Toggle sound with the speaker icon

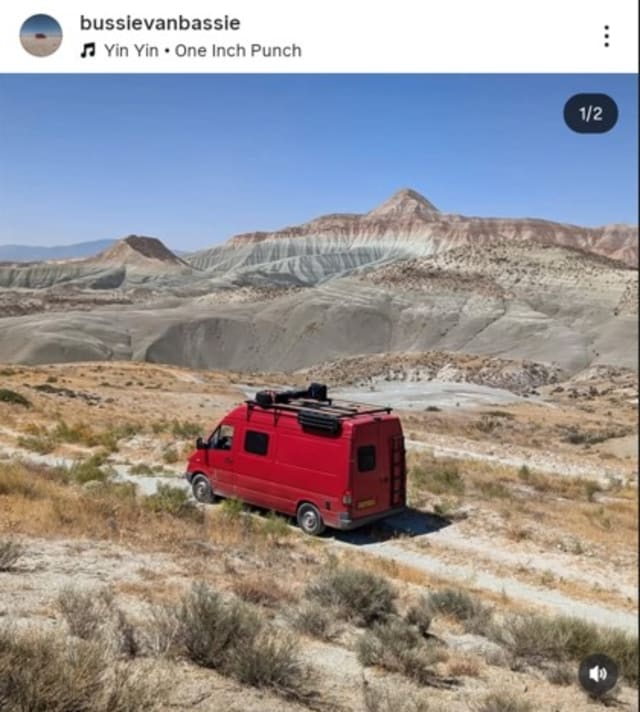click(x=598, y=674)
